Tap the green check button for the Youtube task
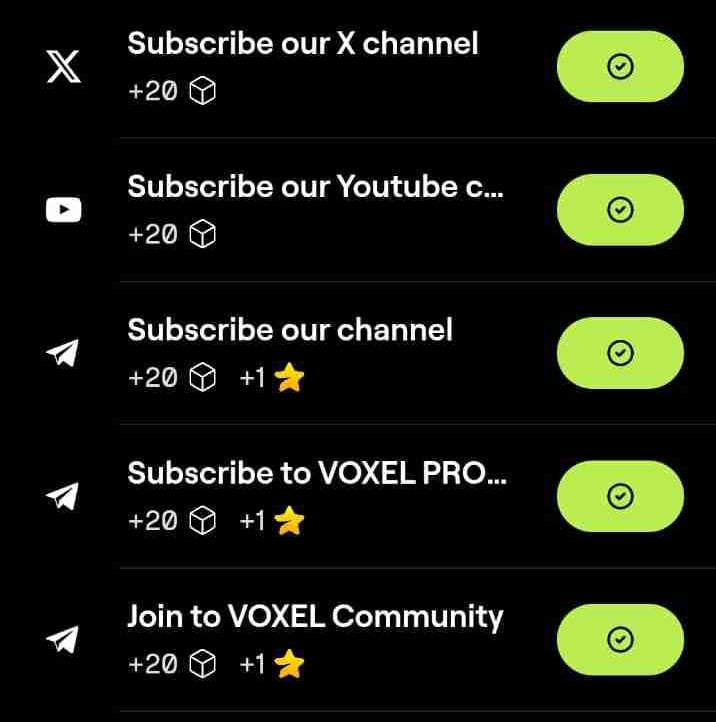716x722 pixels. tap(620, 209)
